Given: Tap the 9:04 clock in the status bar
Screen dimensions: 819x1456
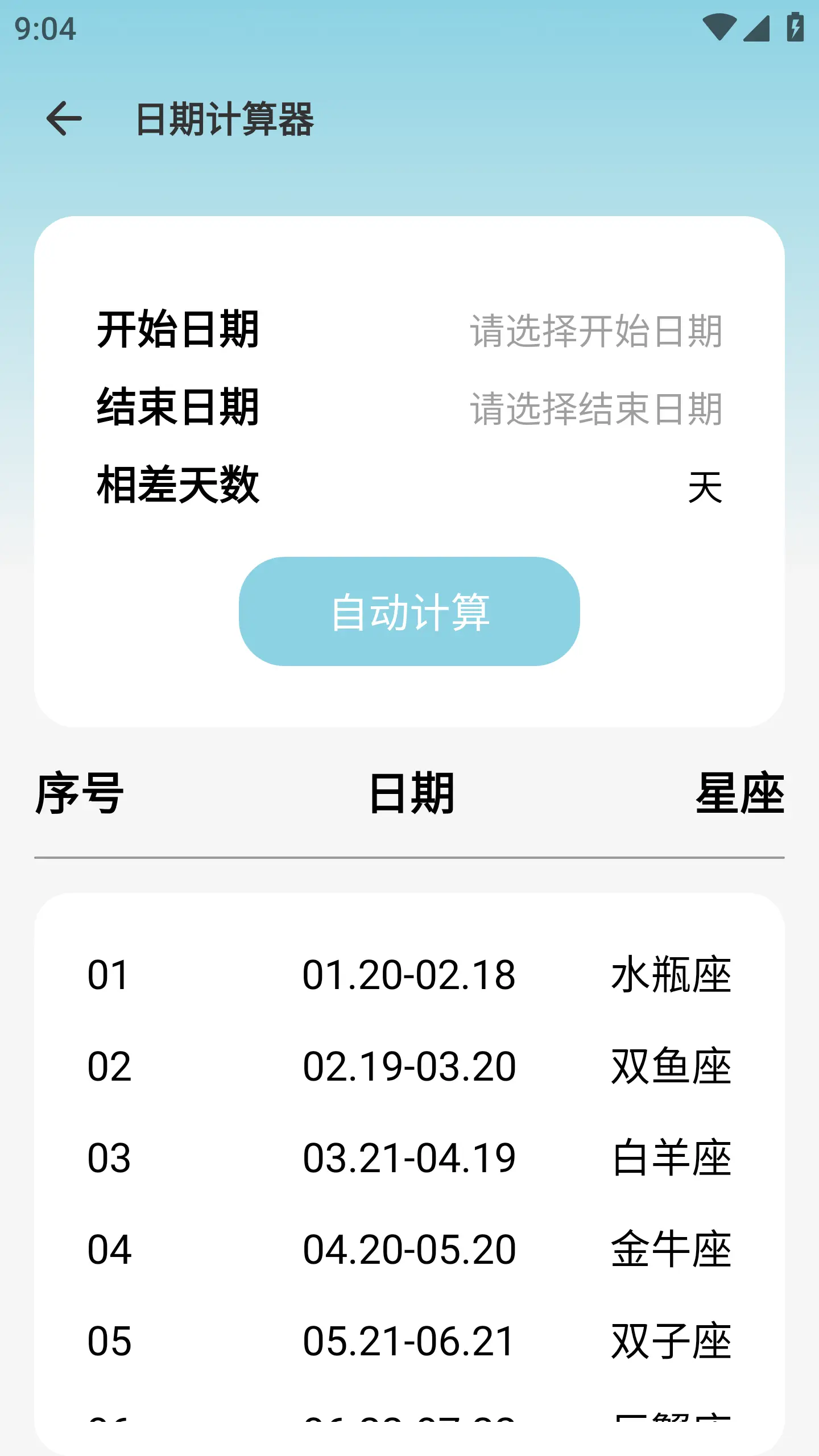Looking at the screenshot, I should click(x=44, y=30).
